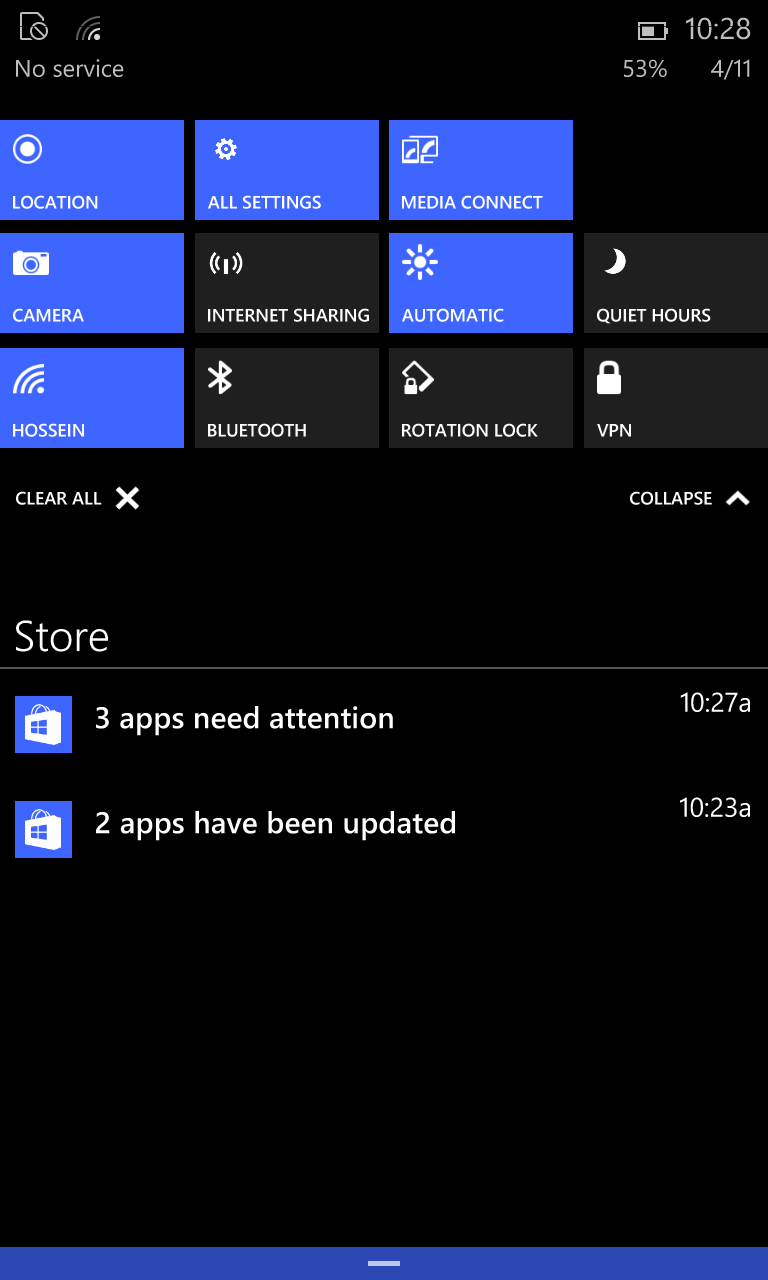Viewport: 768px width, 1280px height.
Task: Enable Quiet Hours
Action: (676, 283)
